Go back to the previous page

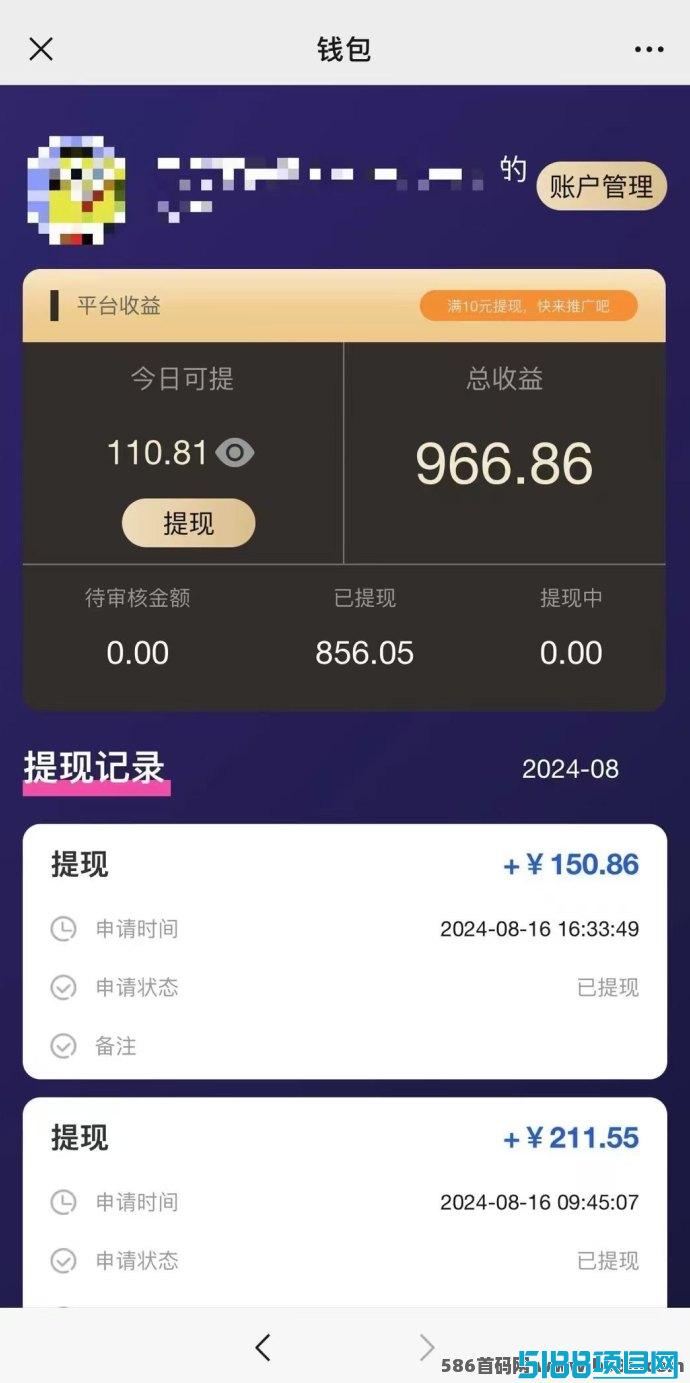click(263, 1347)
